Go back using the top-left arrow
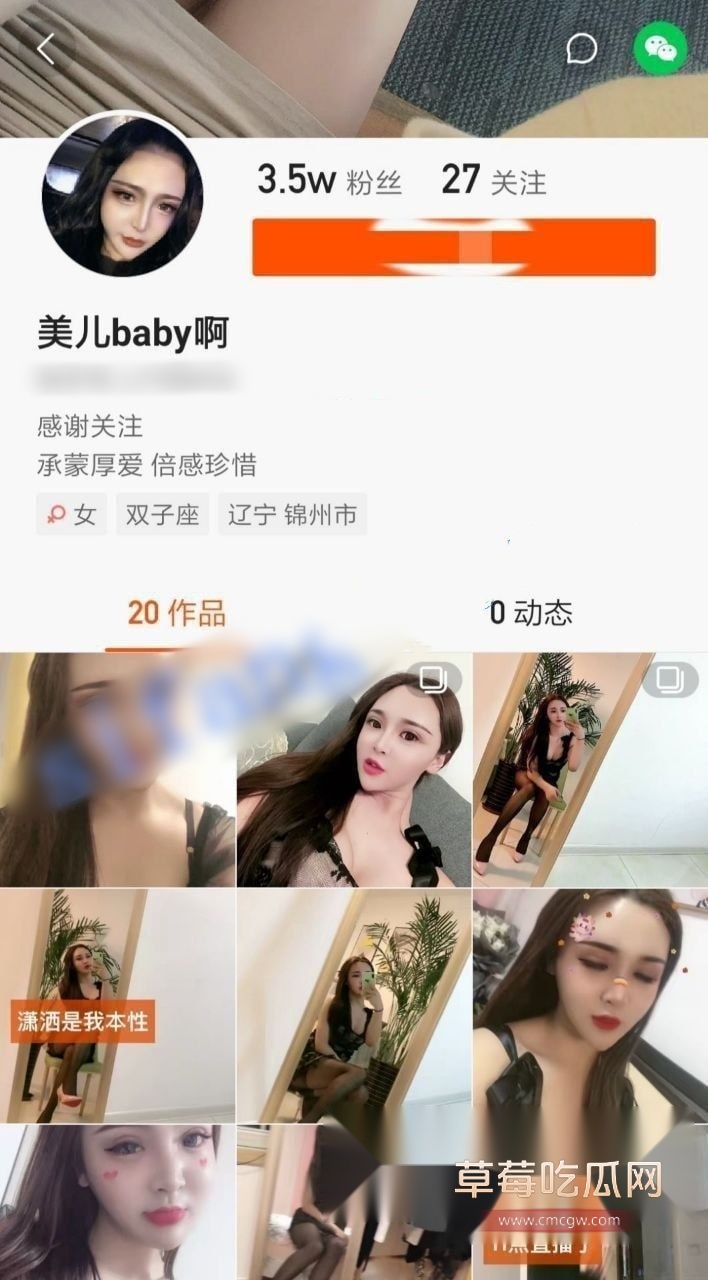 [46, 49]
